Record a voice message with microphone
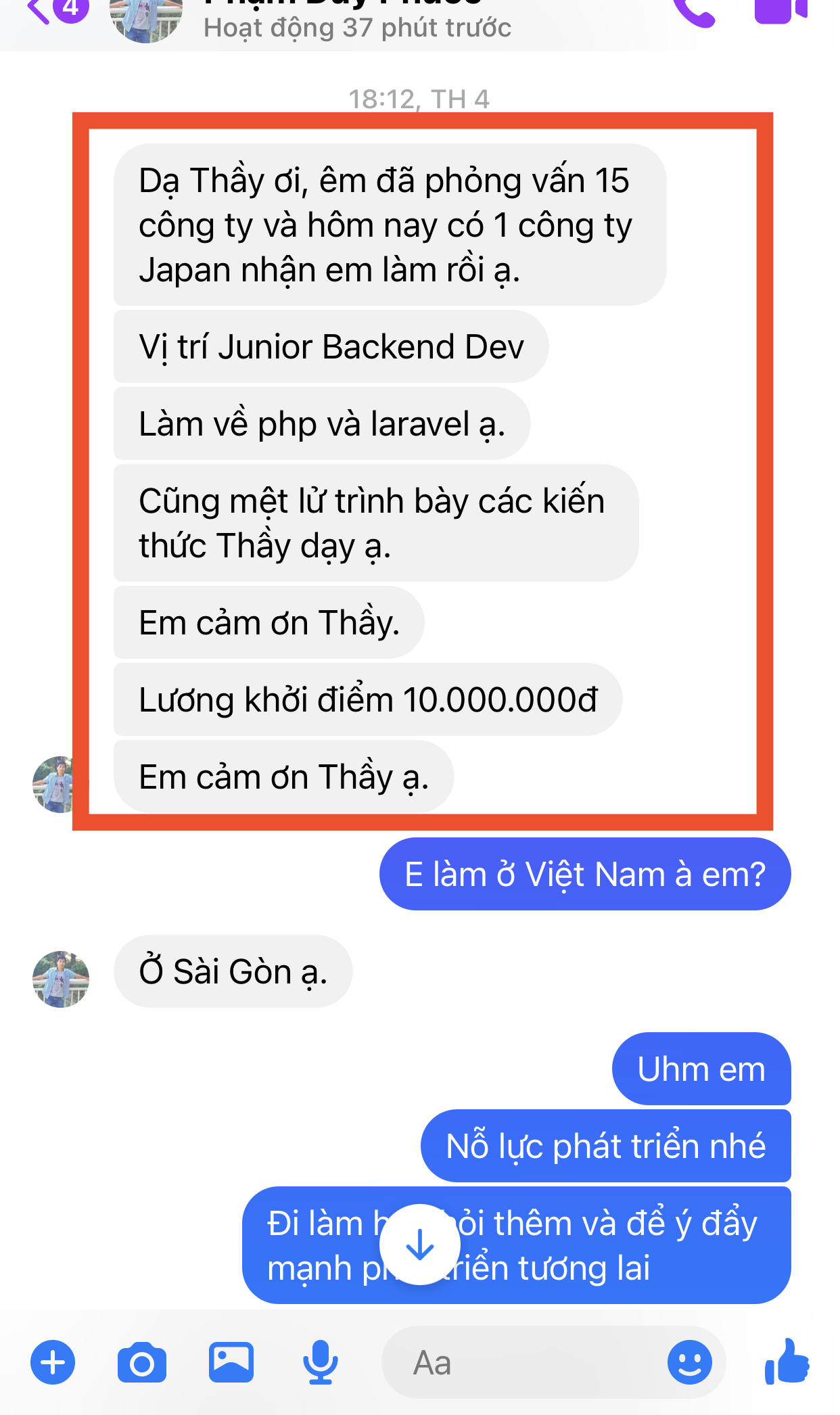 (x=321, y=1362)
